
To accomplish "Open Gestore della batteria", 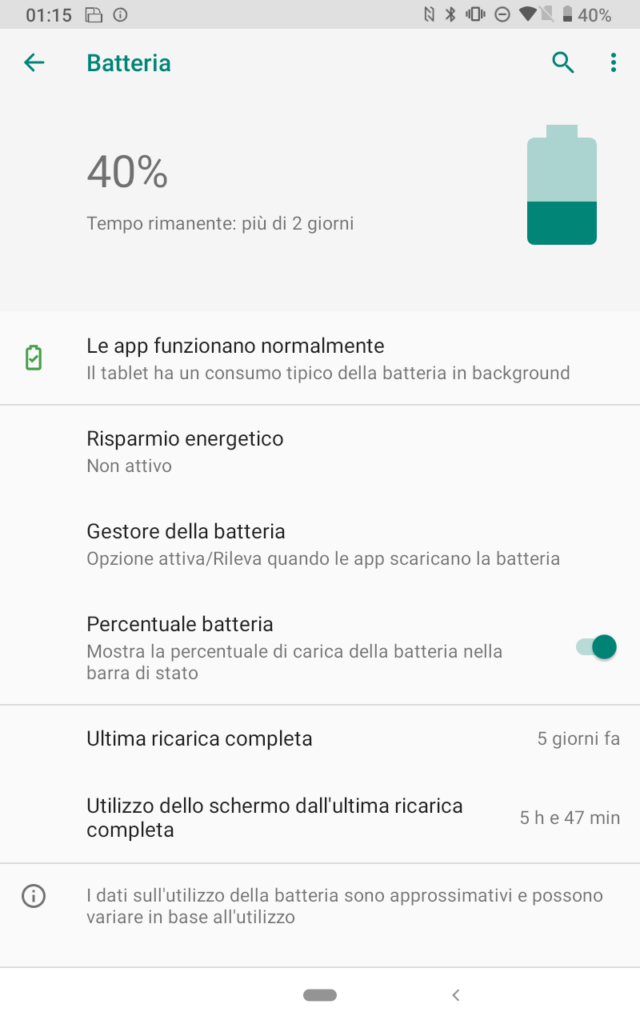I will (x=320, y=544).
